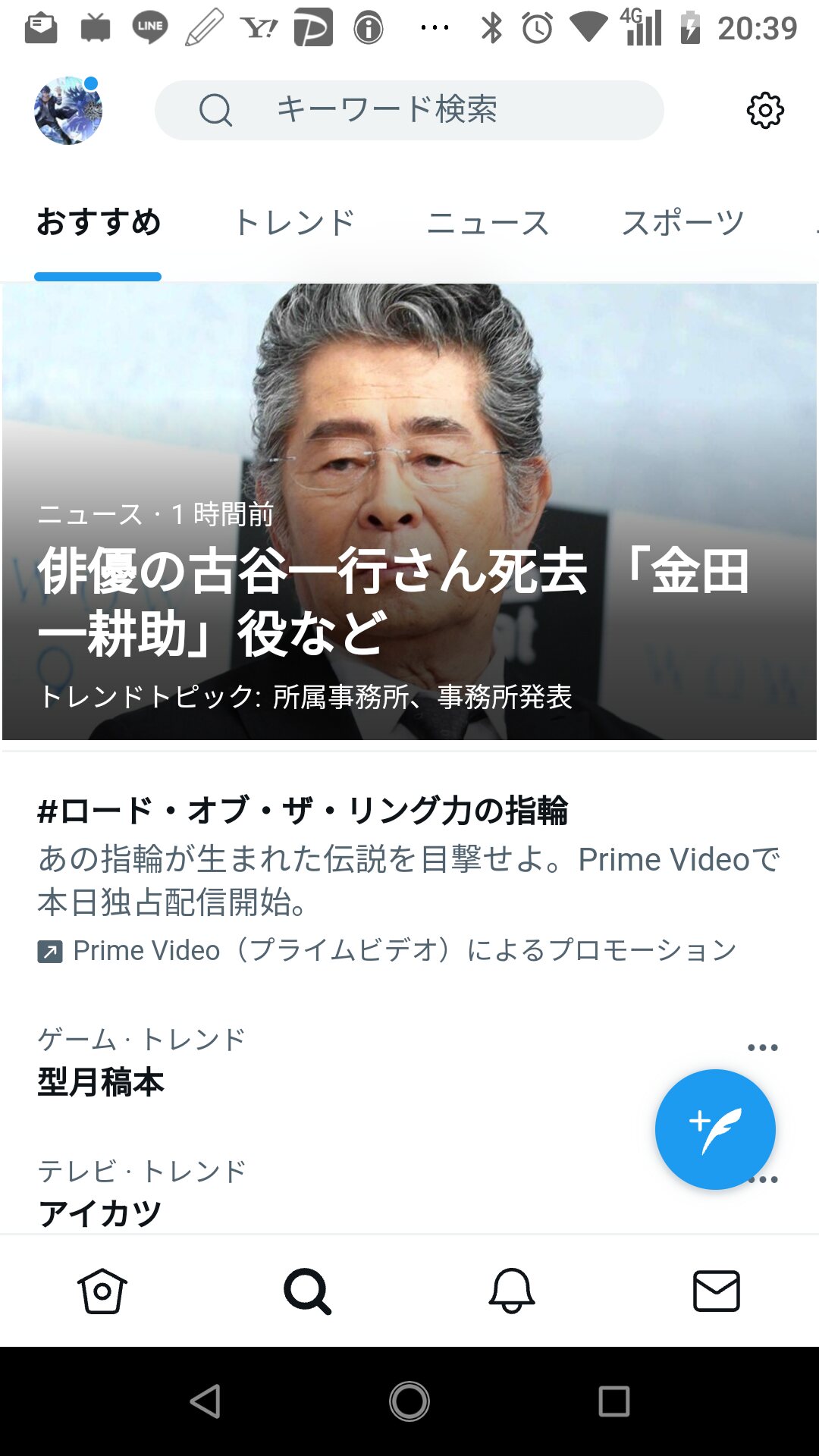Open the notifications bell tab
The image size is (819, 1456).
[x=512, y=1291]
